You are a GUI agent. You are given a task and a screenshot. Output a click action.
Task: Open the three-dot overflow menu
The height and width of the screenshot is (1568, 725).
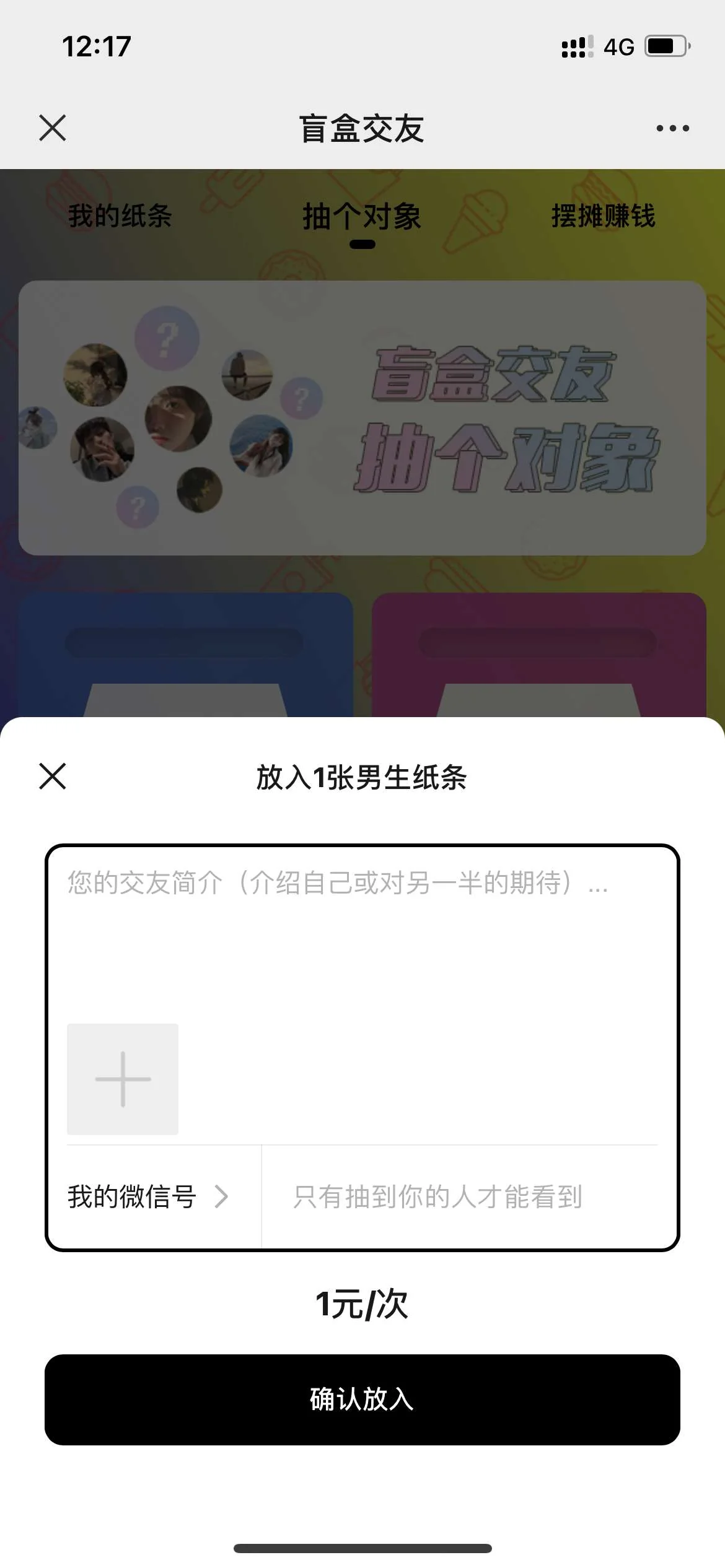click(672, 128)
